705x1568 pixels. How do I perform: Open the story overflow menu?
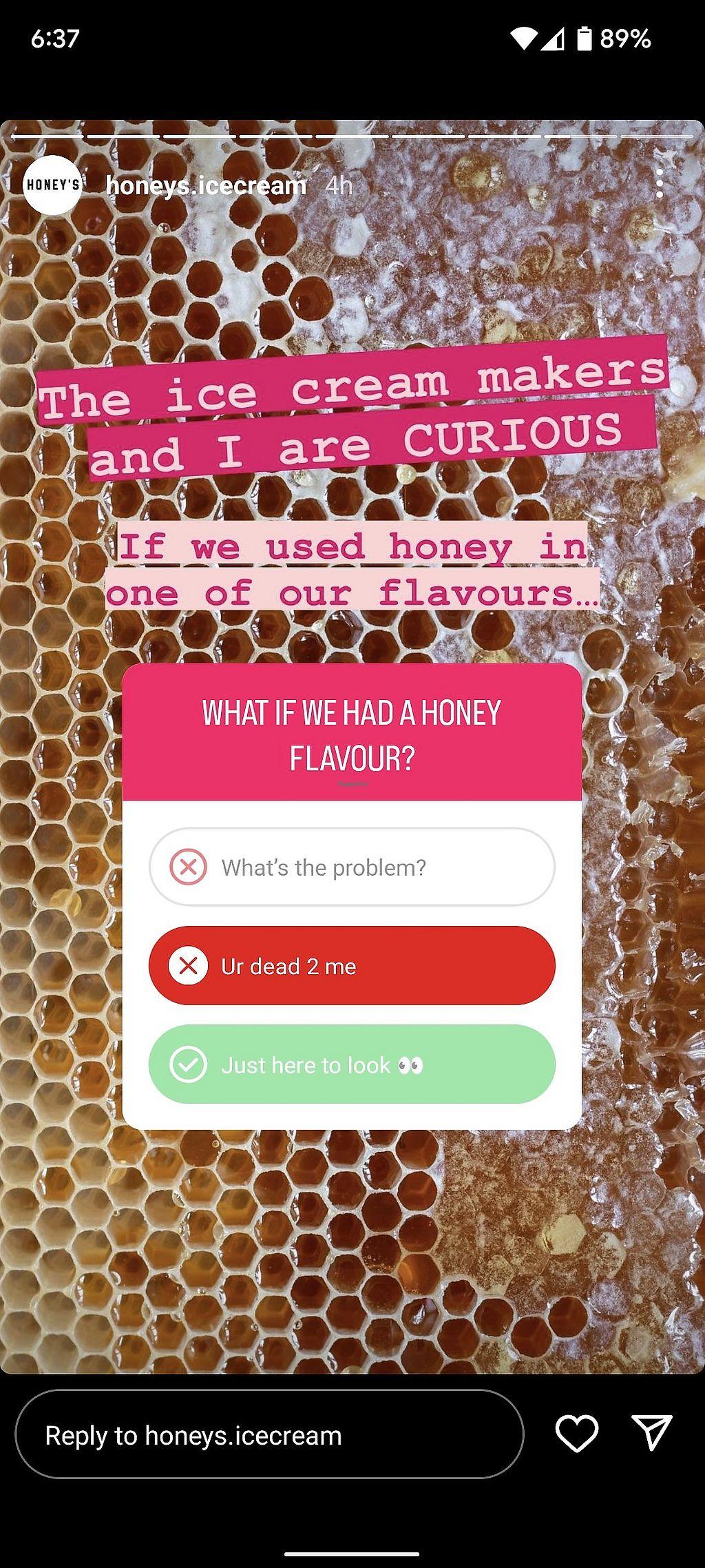(x=659, y=184)
